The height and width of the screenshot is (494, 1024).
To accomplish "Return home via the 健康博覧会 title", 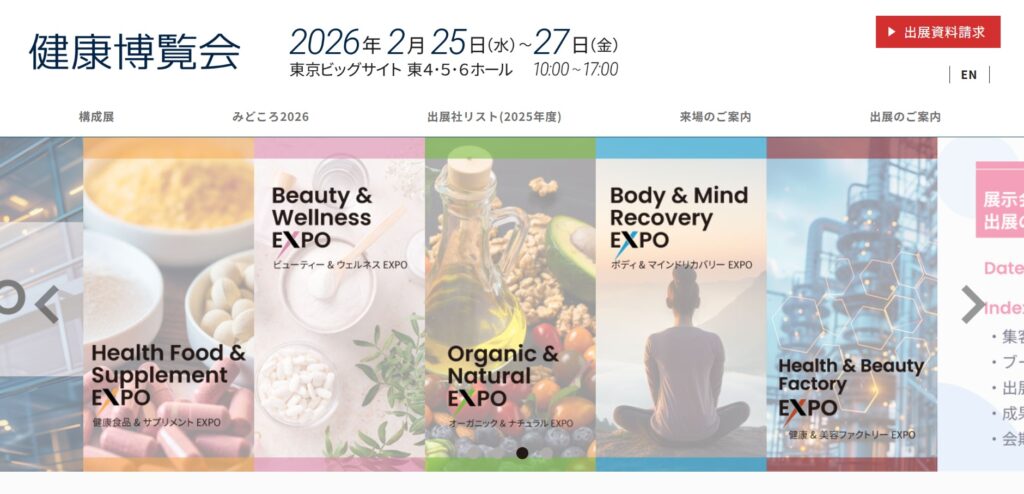I will click(135, 52).
